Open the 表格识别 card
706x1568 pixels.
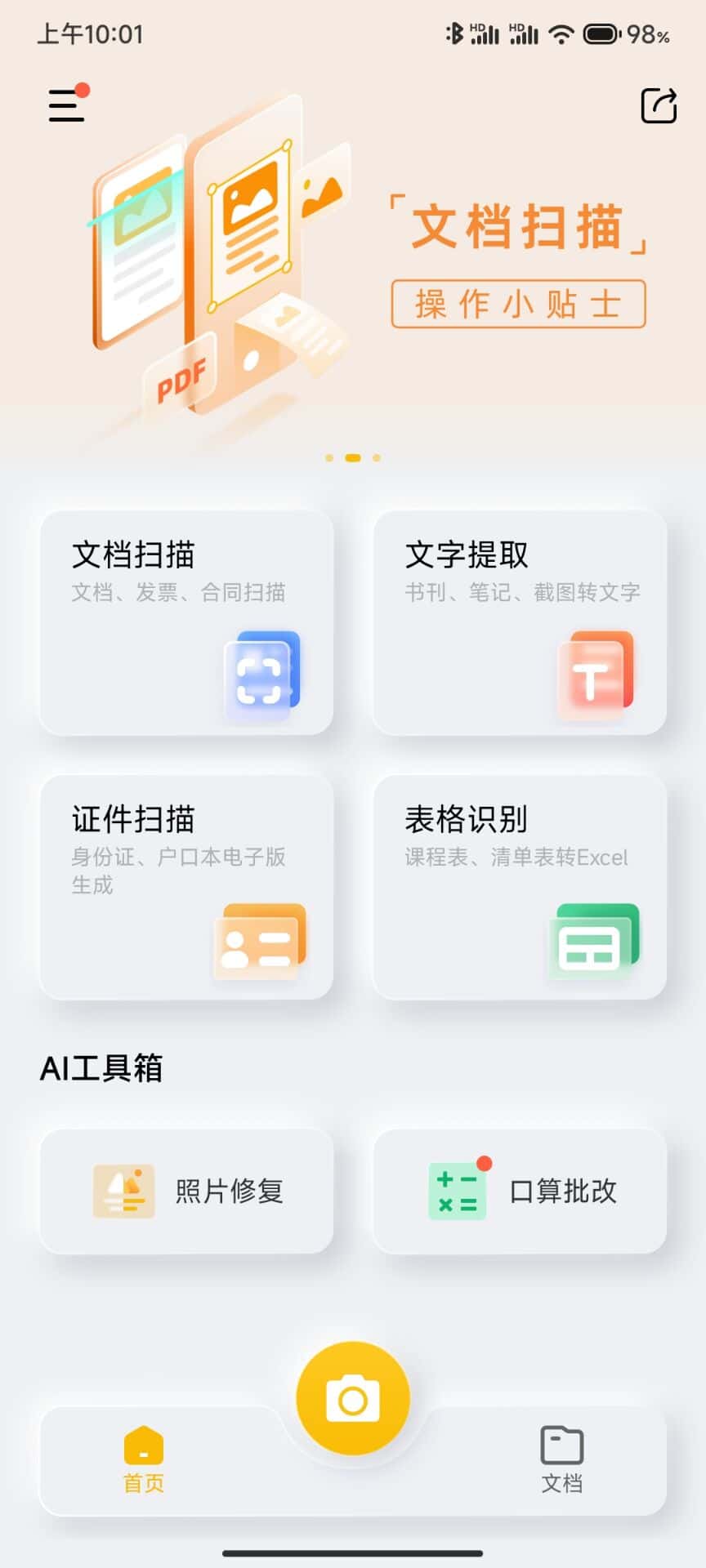[520, 887]
